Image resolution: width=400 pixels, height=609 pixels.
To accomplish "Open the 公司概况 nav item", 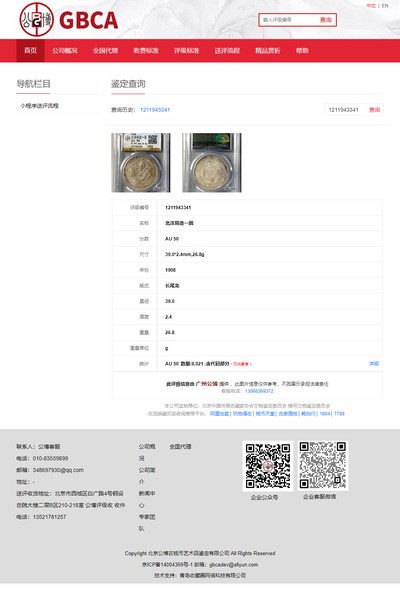I will tap(65, 50).
